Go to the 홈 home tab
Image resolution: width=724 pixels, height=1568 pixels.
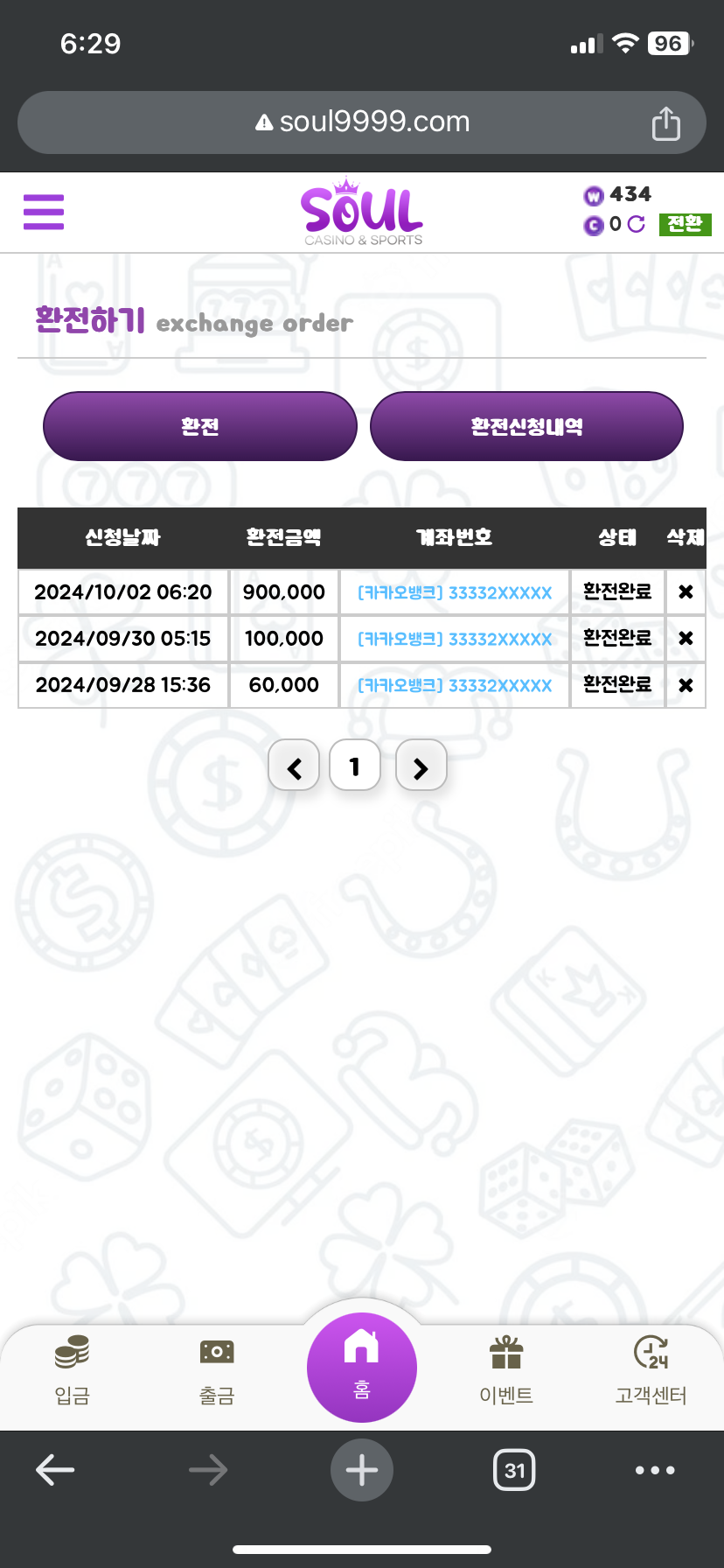362,1368
